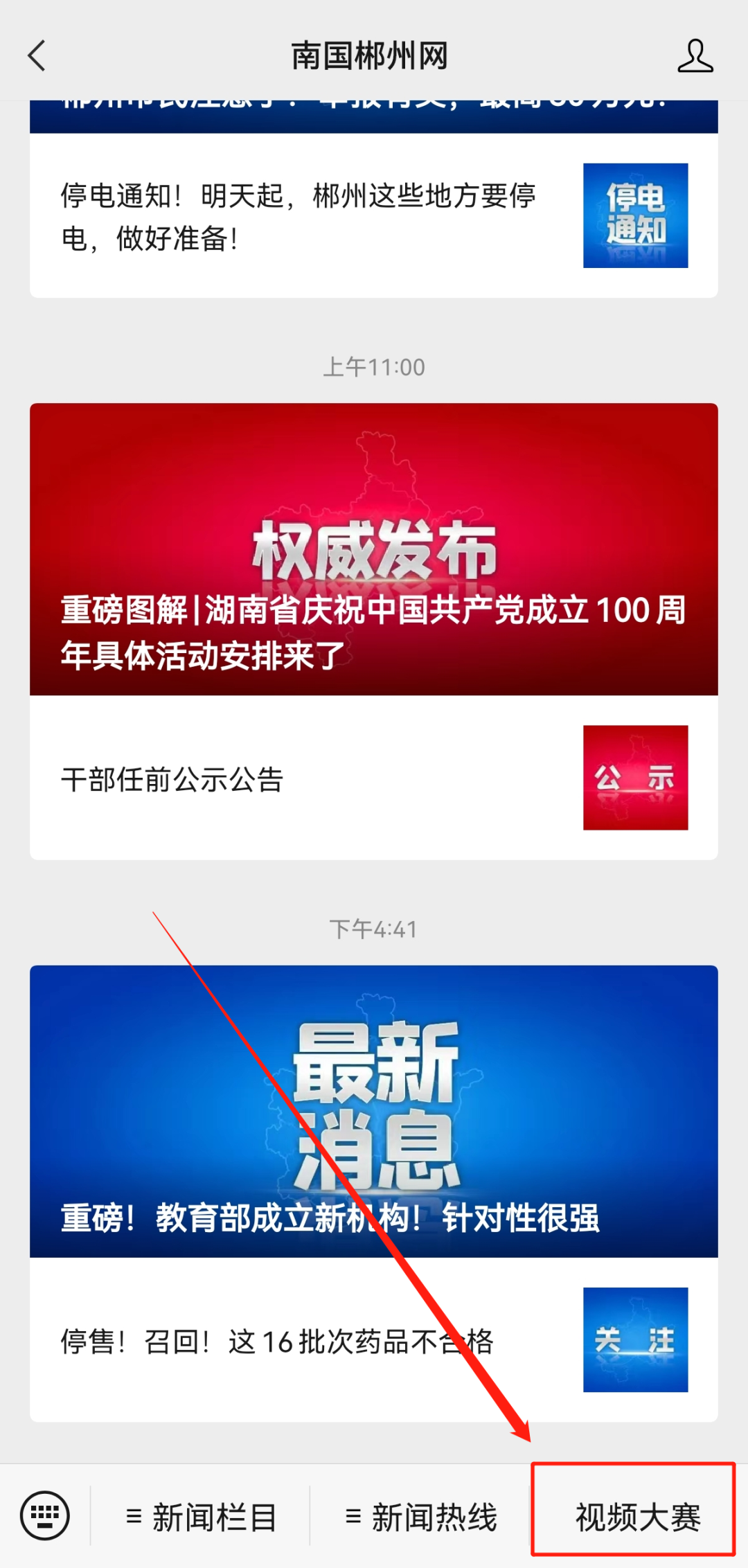
Task: Expand the 新闻热线 menu
Action: pos(420,1517)
